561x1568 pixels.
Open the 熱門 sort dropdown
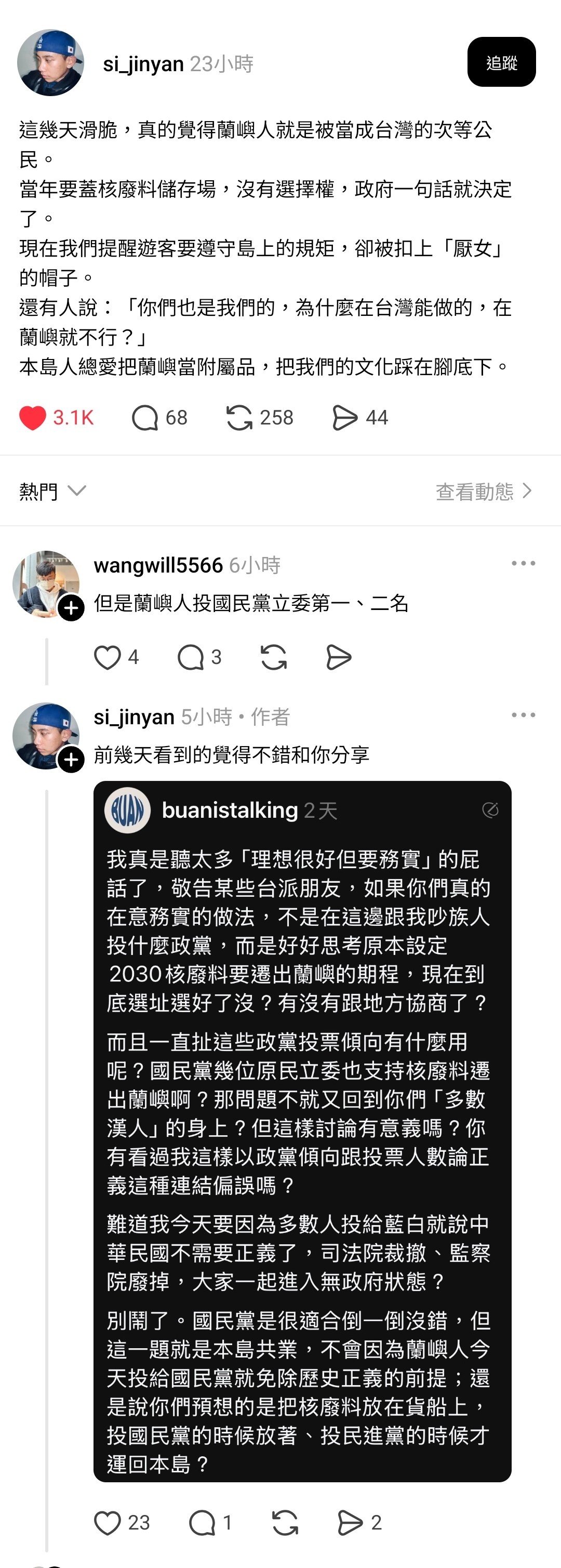click(52, 490)
